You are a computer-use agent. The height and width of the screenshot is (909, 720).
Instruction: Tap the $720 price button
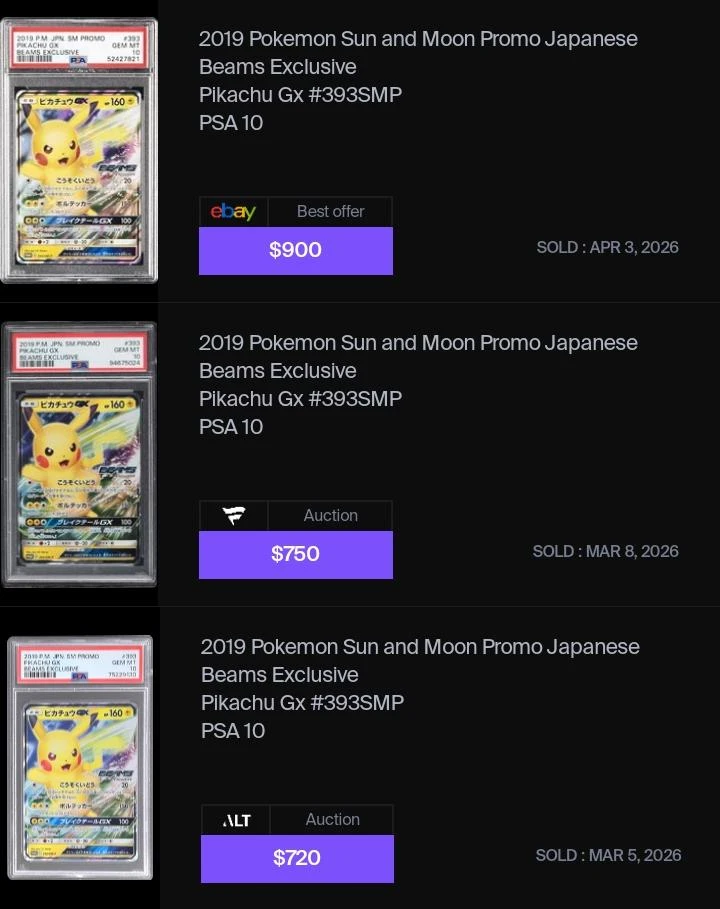point(297,858)
